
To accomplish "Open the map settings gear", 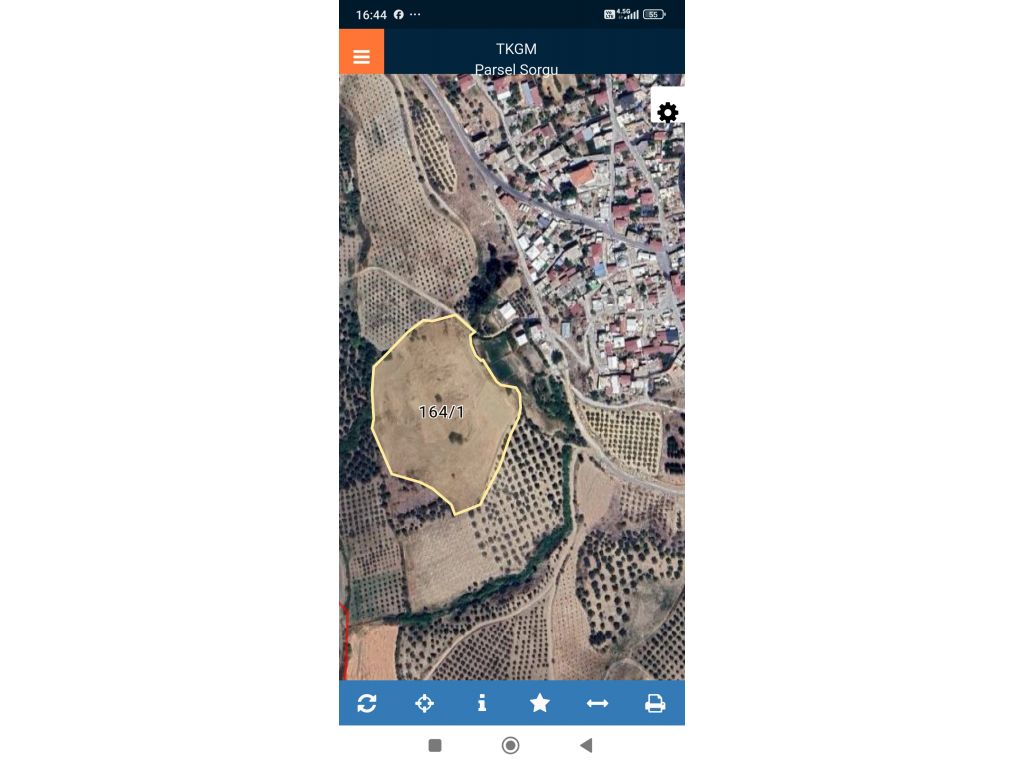I will click(x=667, y=113).
